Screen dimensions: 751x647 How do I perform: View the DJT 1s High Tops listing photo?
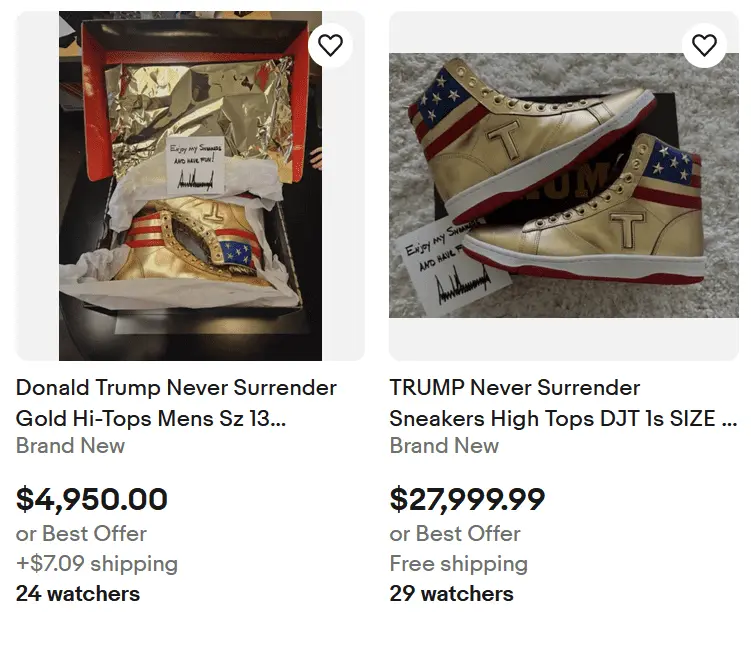tap(564, 200)
